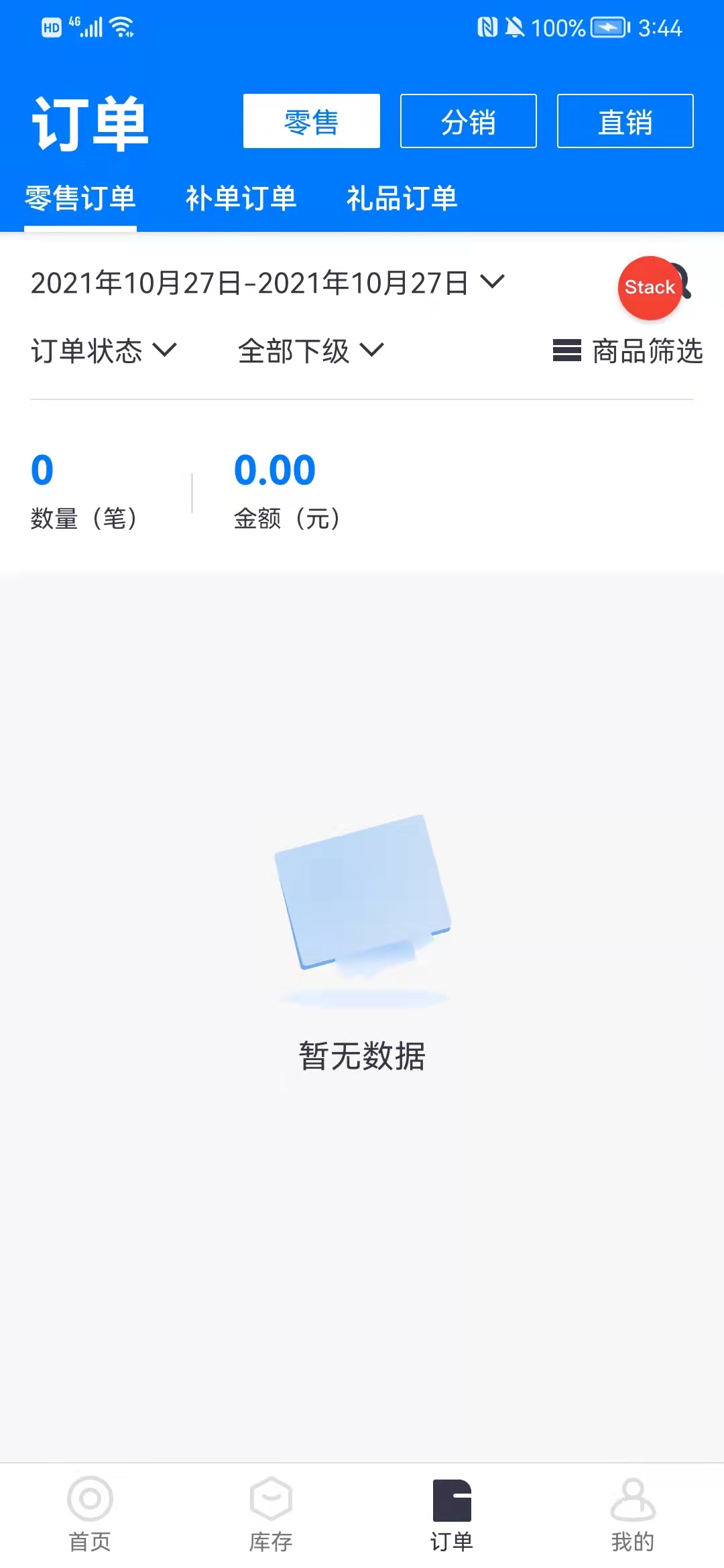Viewport: 724px width, 1568px height.
Task: Keep 零售 mode selected
Action: click(x=310, y=121)
